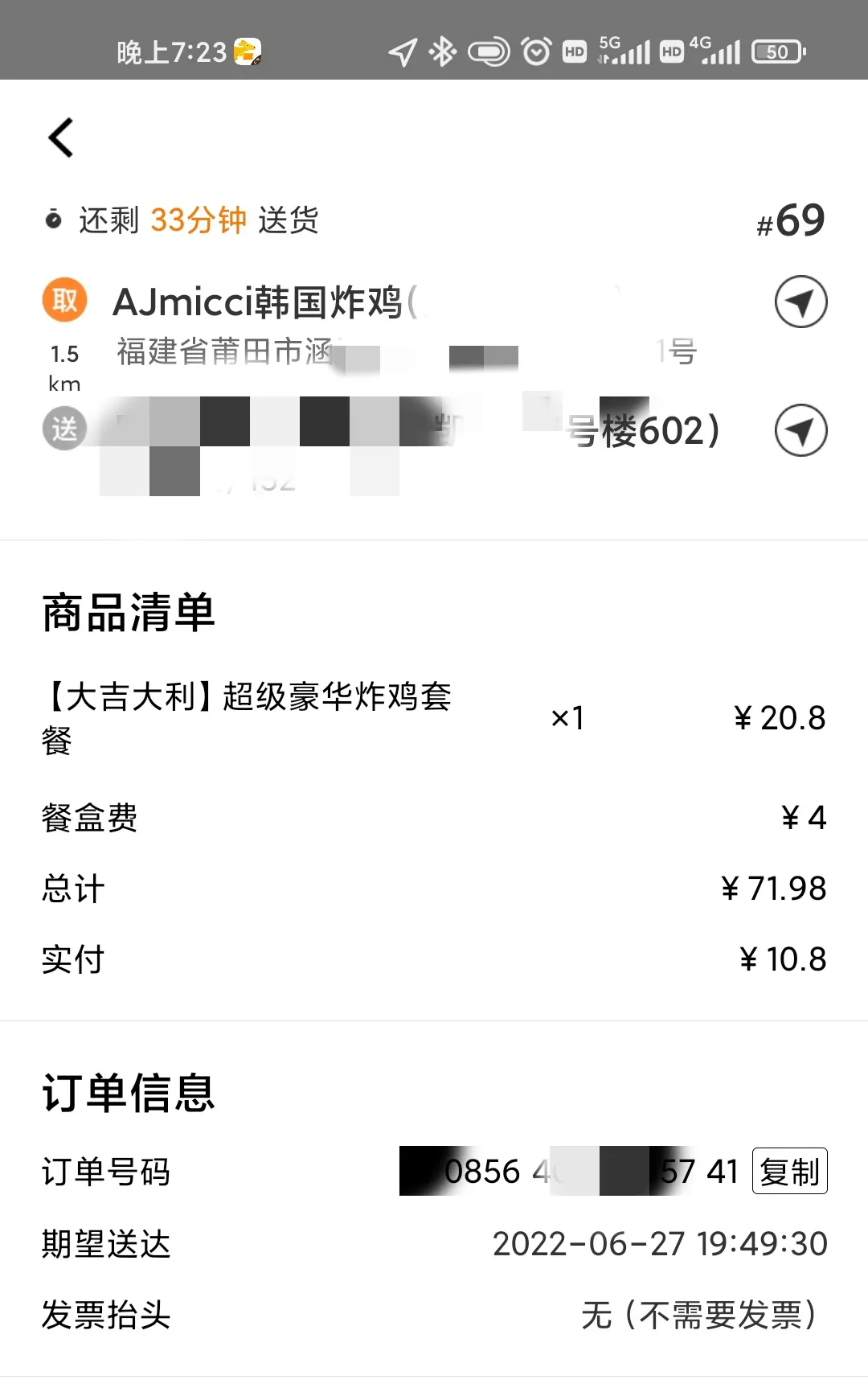Tap the alarm clock status bar icon

(536, 51)
